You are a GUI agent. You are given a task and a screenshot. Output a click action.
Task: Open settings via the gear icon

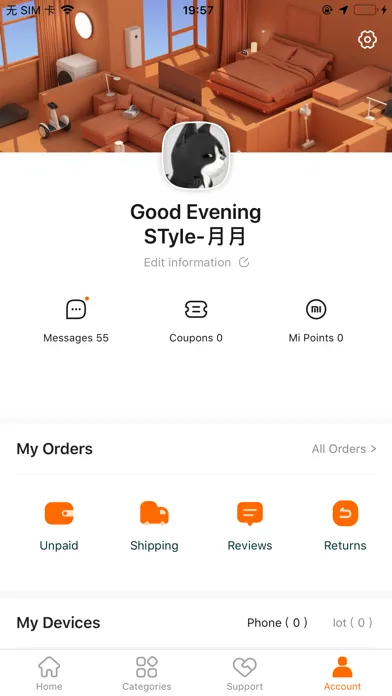tap(367, 40)
